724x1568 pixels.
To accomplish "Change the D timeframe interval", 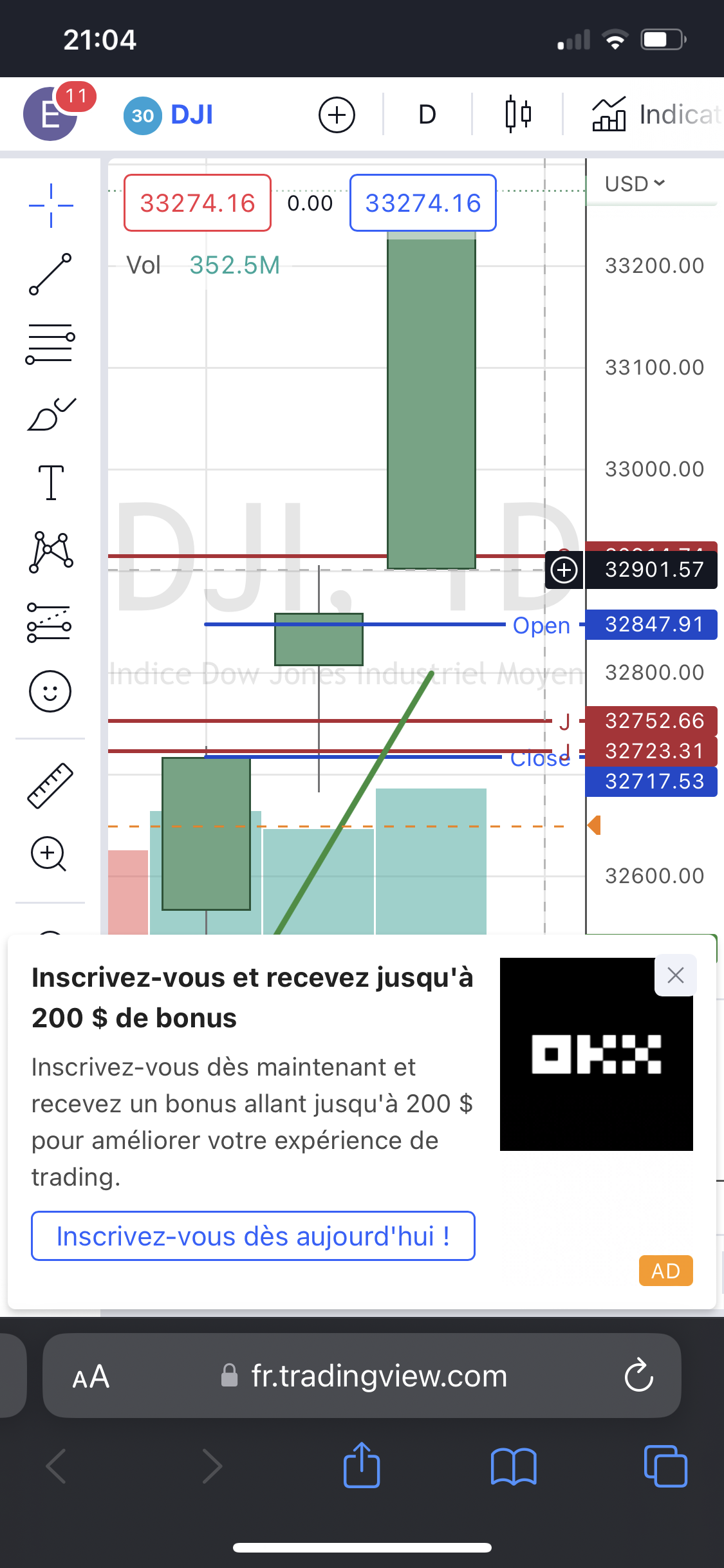I will click(x=427, y=115).
